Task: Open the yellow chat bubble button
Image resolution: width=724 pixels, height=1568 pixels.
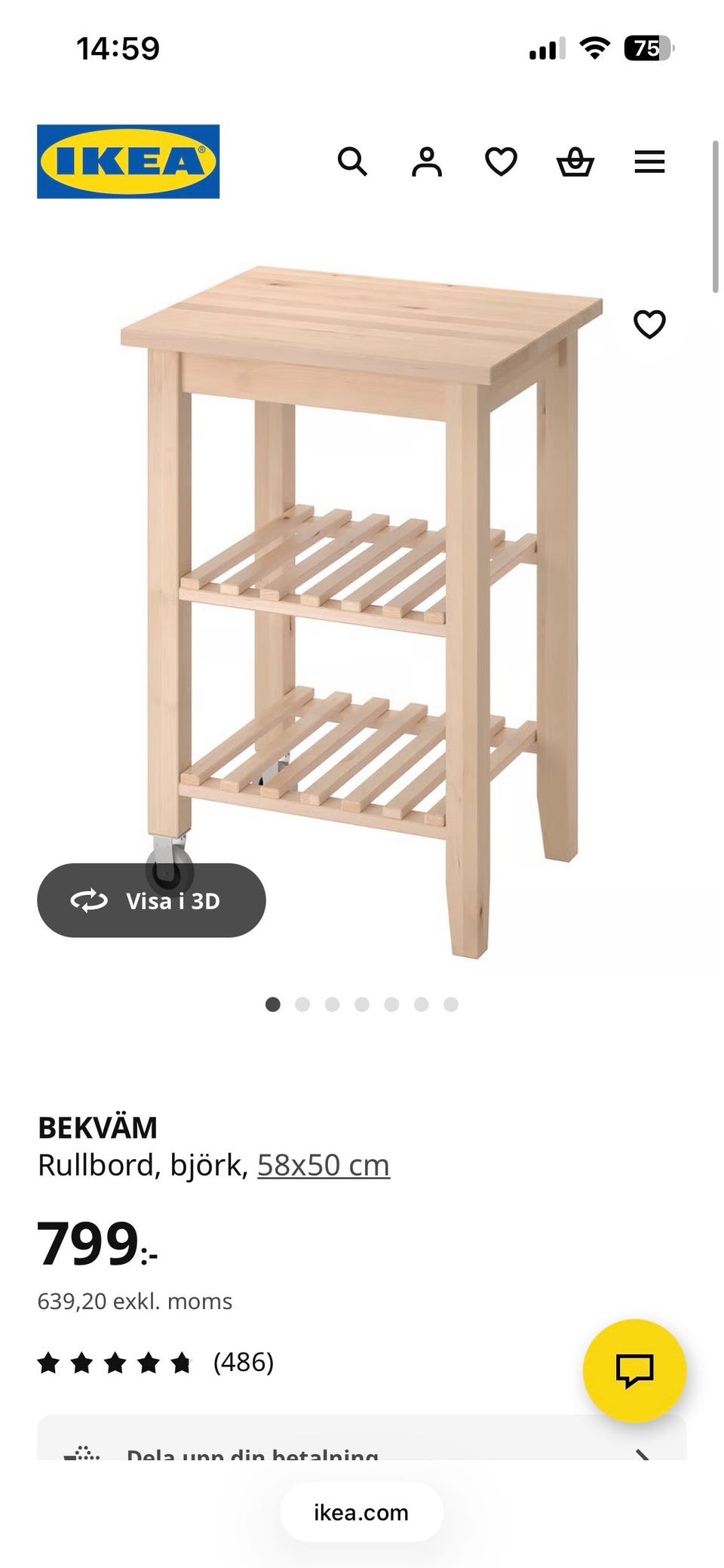Action: (x=634, y=1370)
